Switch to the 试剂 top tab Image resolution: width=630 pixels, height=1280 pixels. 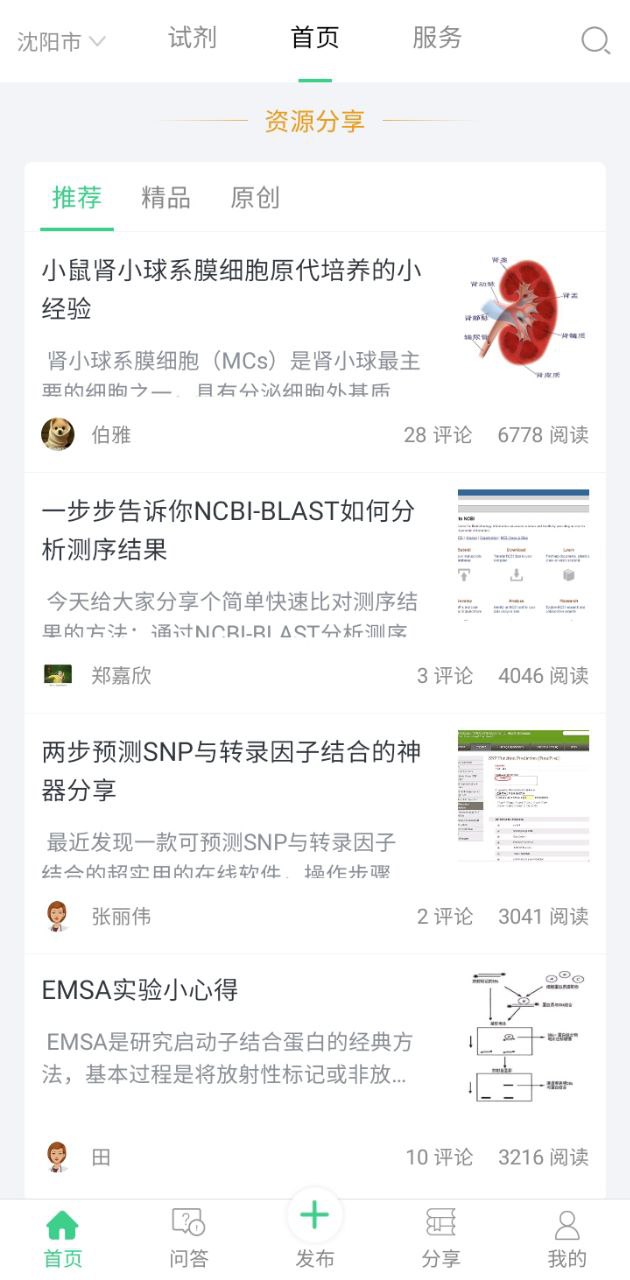point(192,38)
